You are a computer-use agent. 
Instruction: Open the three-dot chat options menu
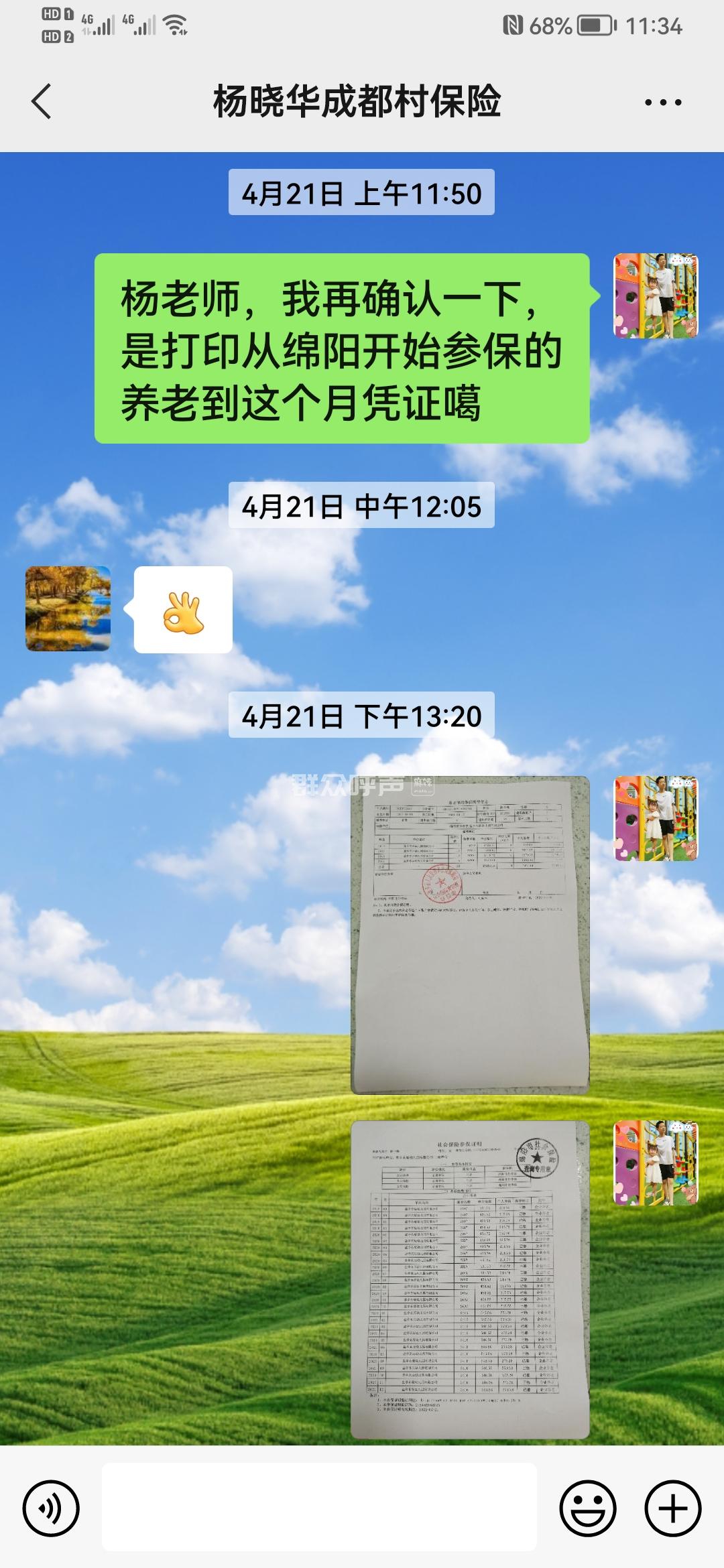(662, 103)
